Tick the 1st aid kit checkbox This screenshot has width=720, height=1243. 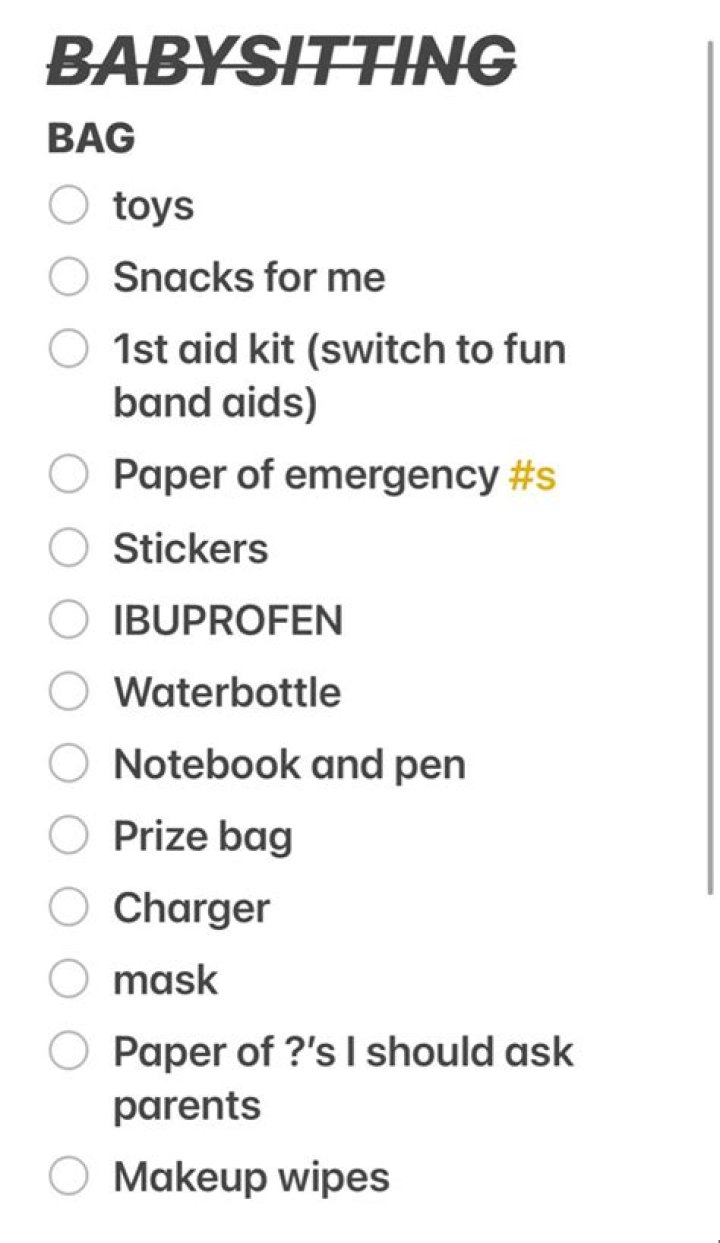click(x=68, y=350)
